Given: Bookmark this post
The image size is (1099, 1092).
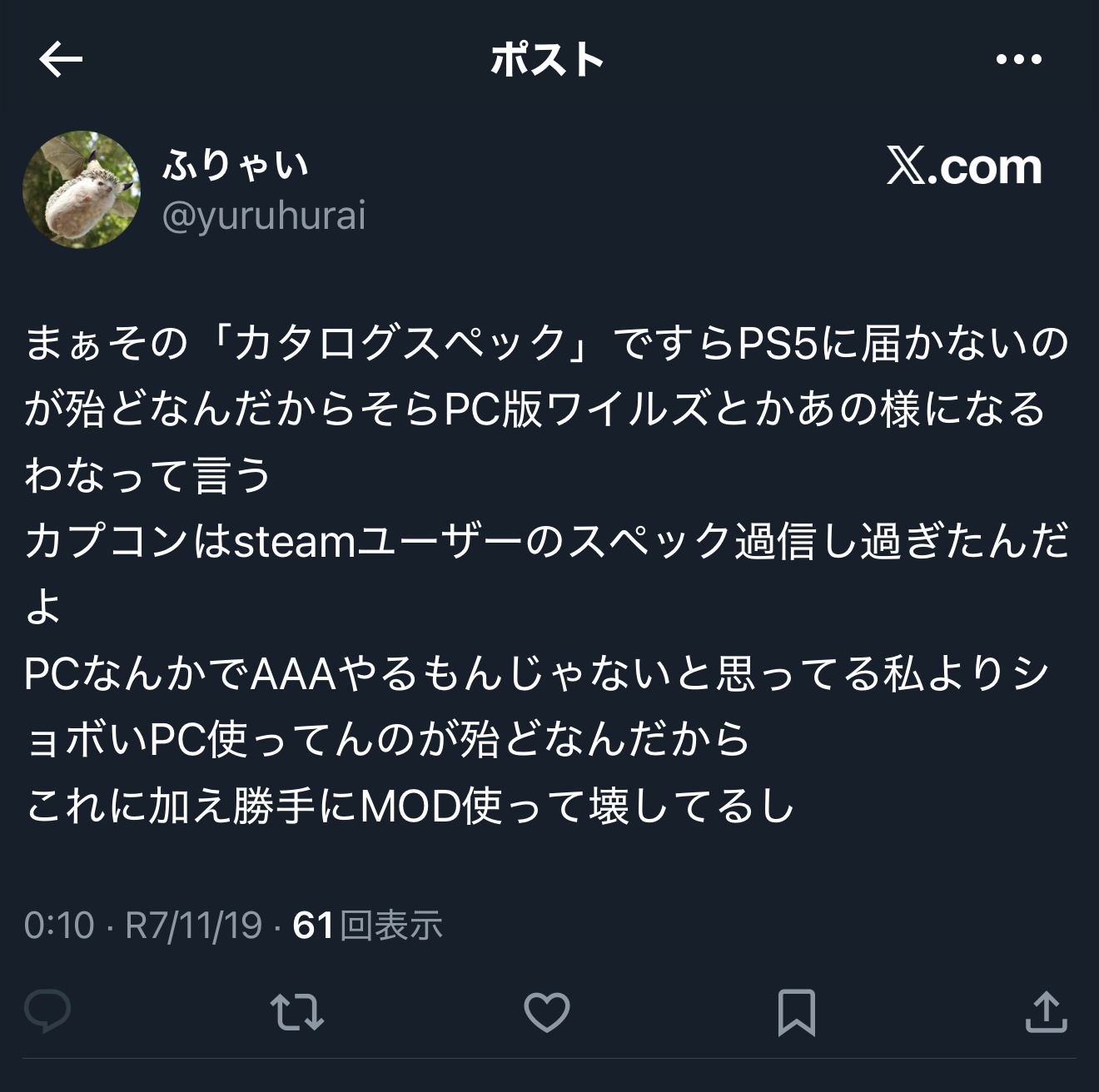Looking at the screenshot, I should (796, 1011).
